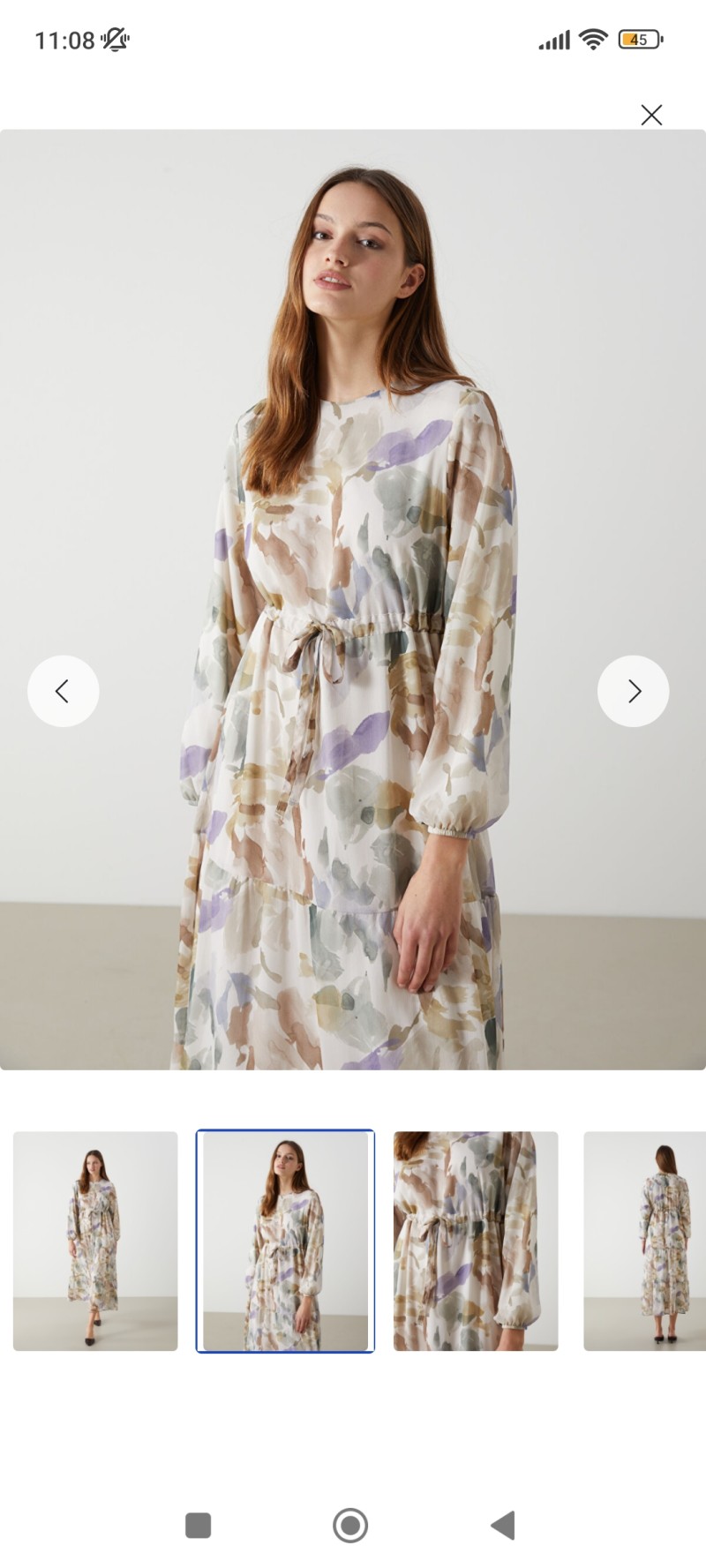
Task: Go to the previous product photo
Action: pyautogui.click(x=63, y=691)
